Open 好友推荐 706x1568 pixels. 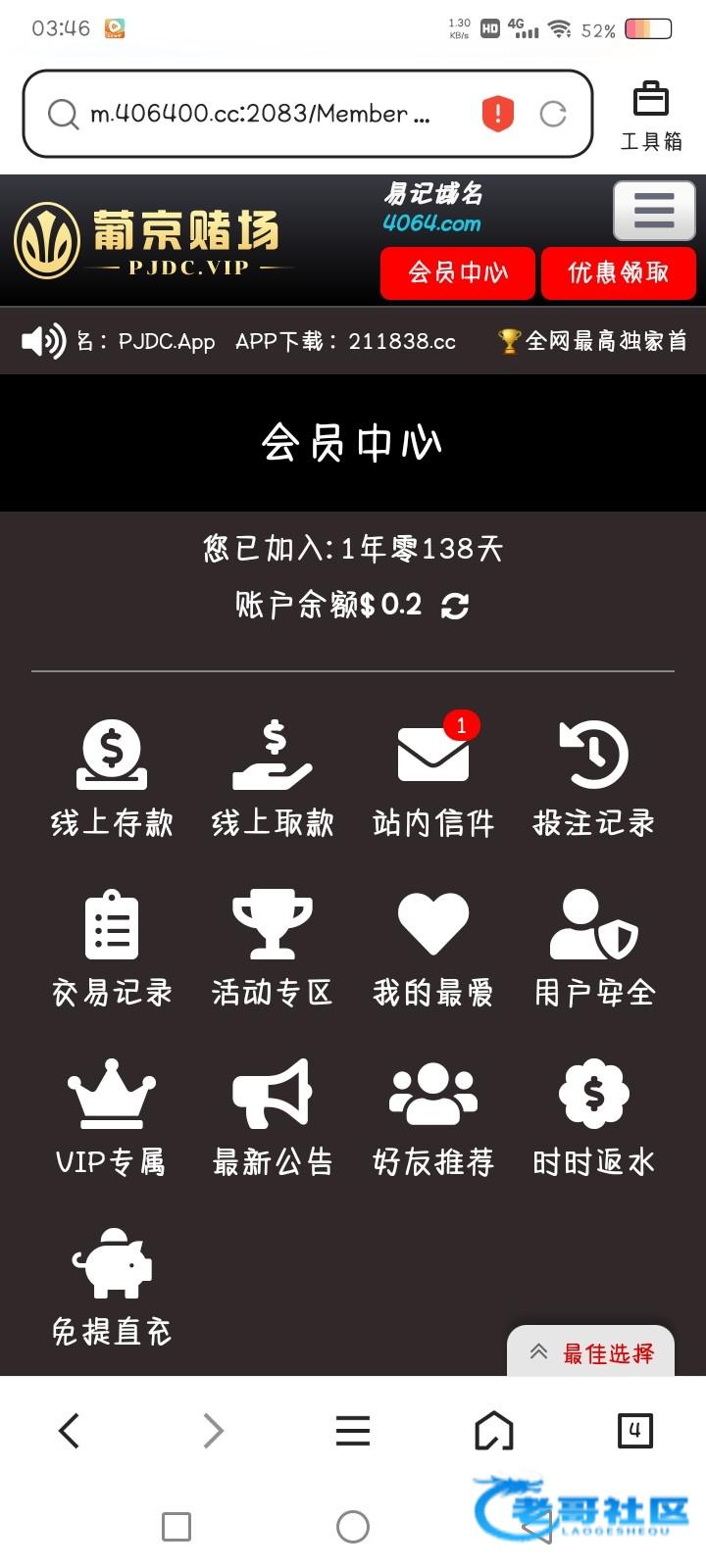tap(433, 1118)
